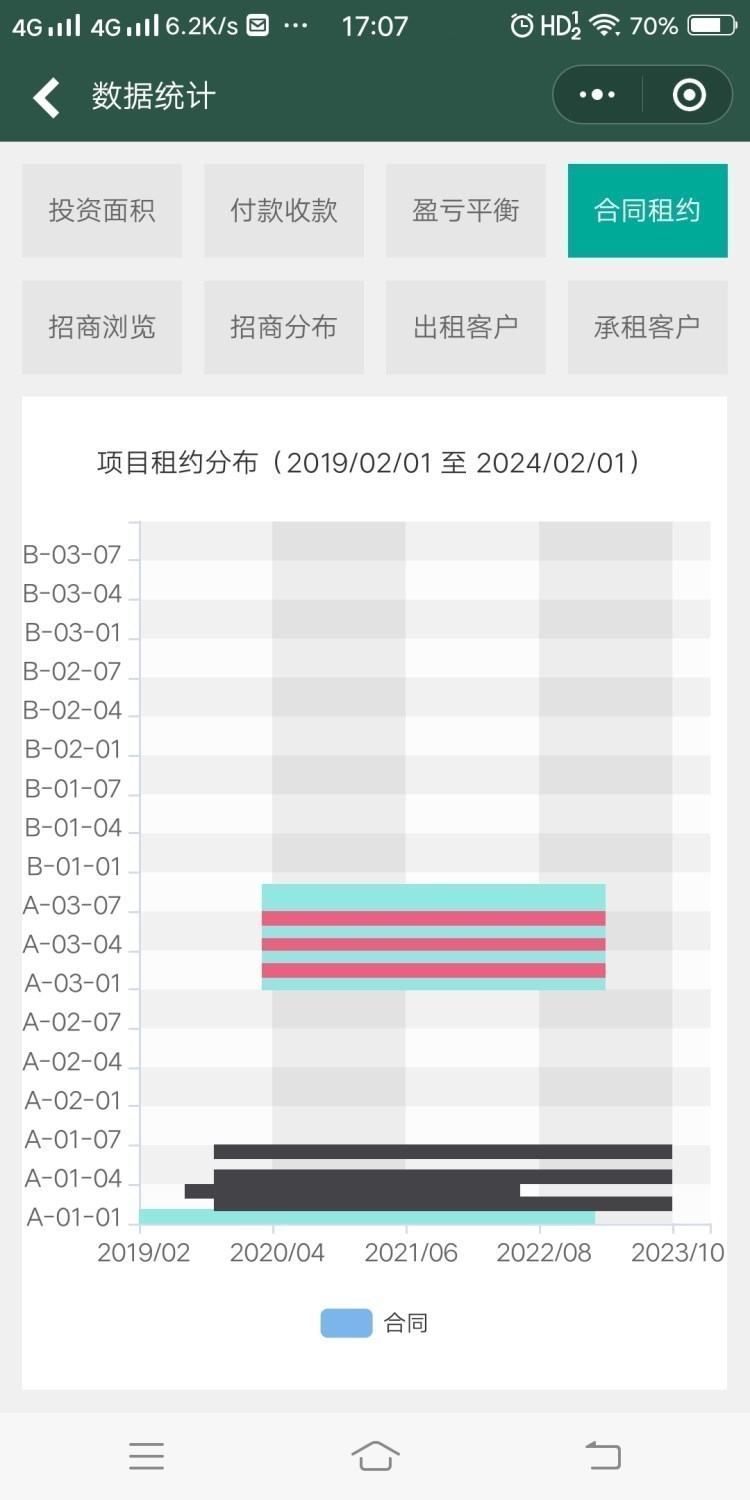Switch to 出租客户 statistics
Screen dimensions: 750x1500
click(466, 327)
